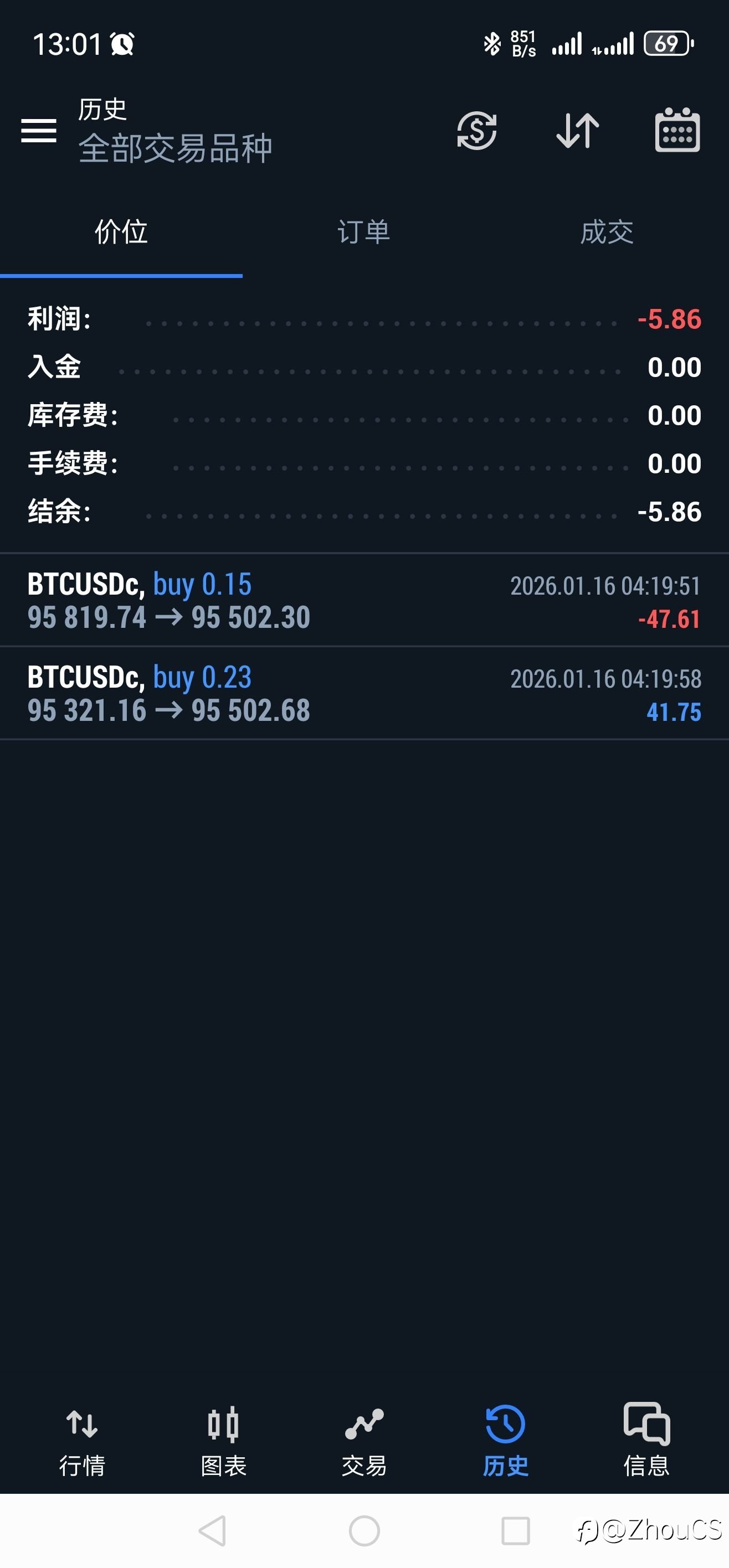The width and height of the screenshot is (729, 1568).
Task: Select the 价位 tab
Action: (x=121, y=233)
